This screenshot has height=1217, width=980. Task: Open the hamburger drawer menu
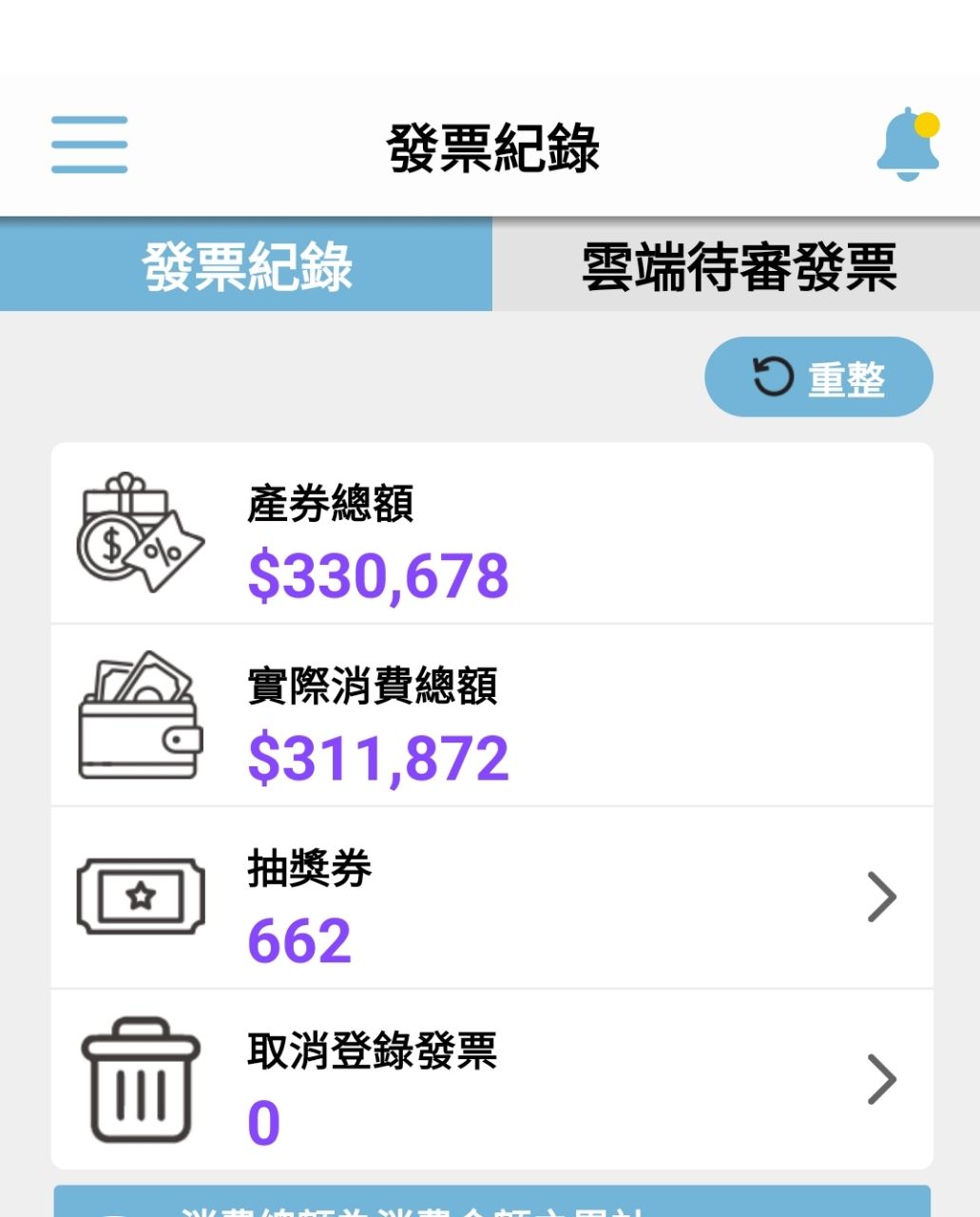[89, 145]
